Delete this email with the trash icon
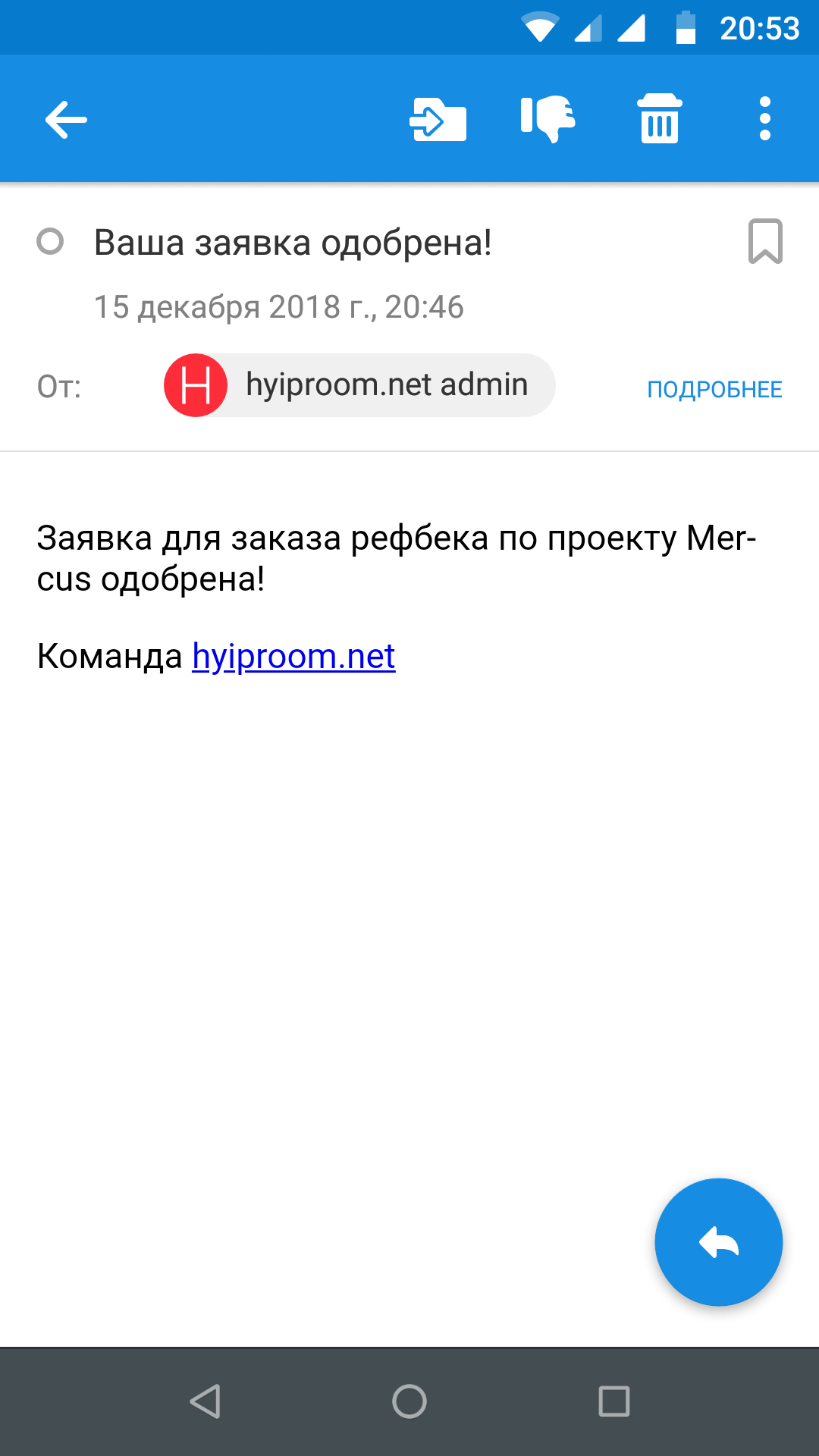 (659, 119)
